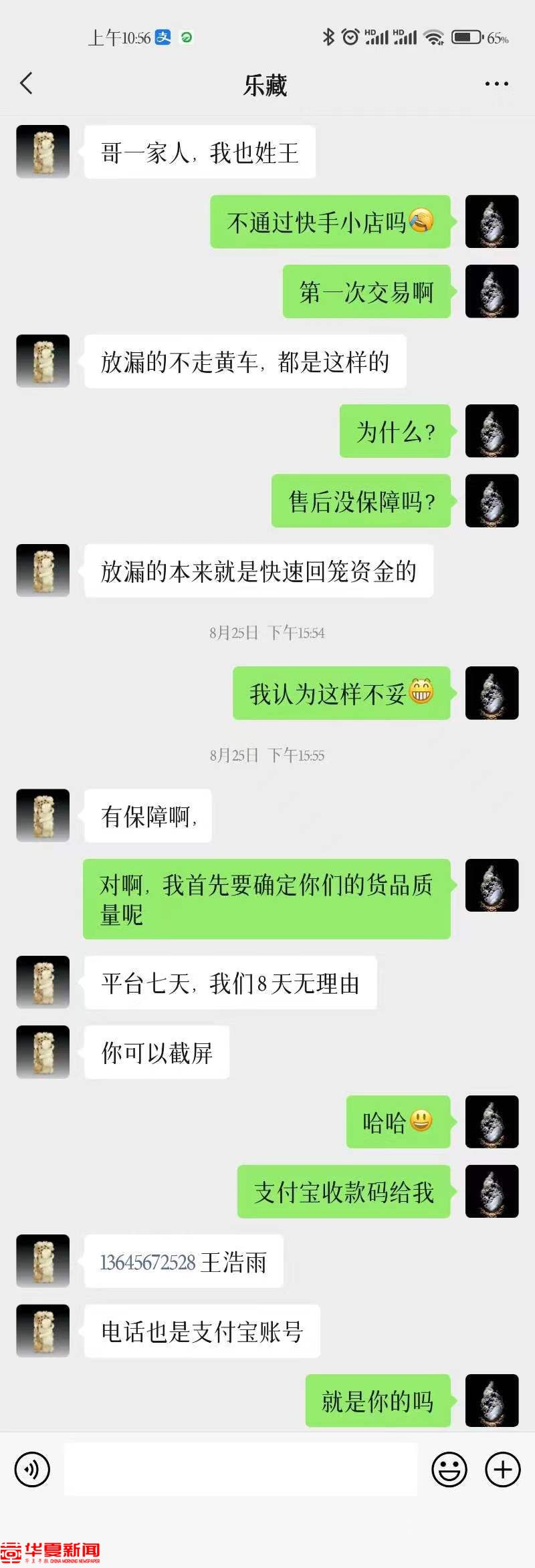Open my avatar beside 就是你的吗
Screen dimensions: 535x1568
pos(492,1400)
